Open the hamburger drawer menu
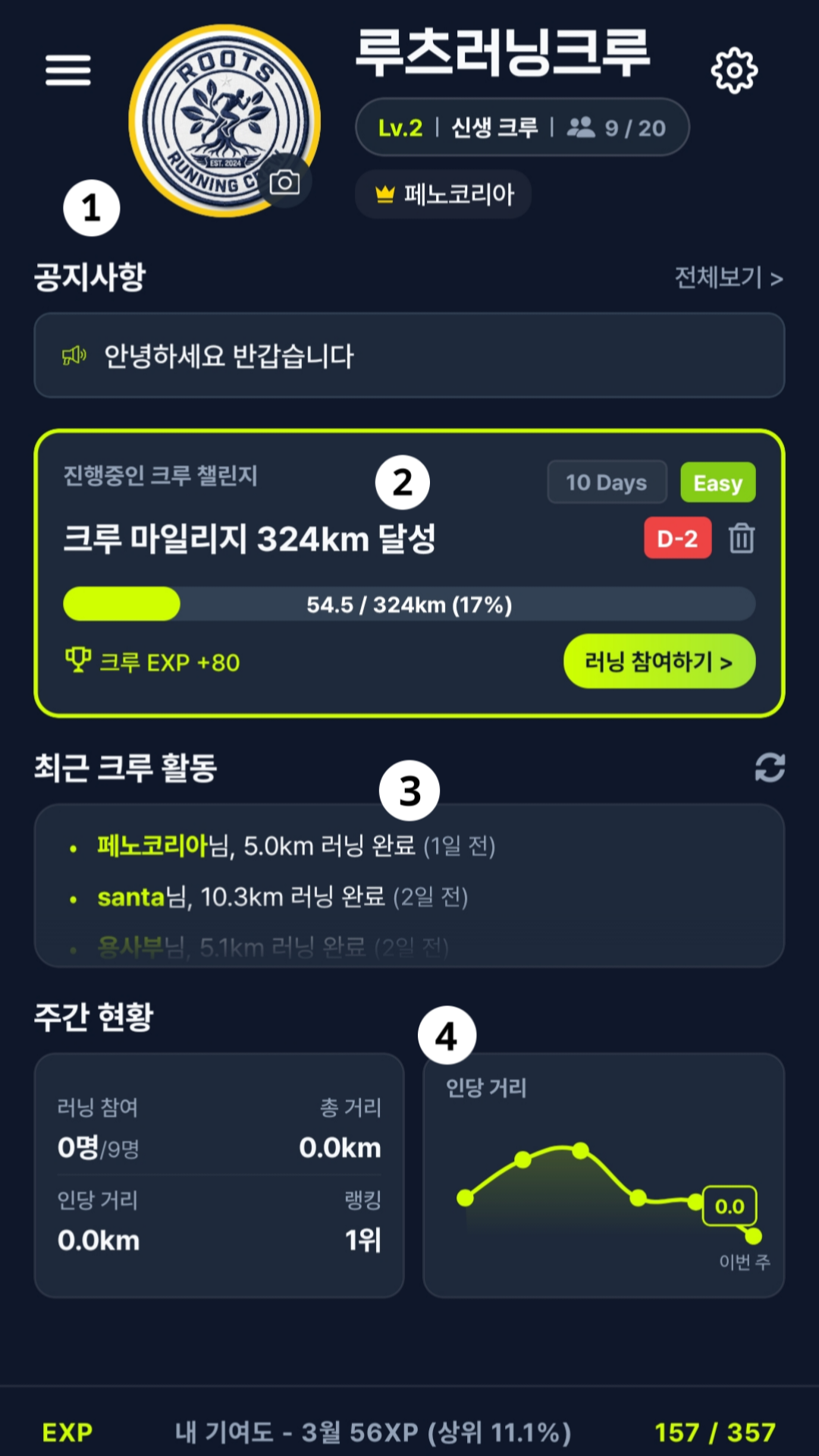 [x=68, y=71]
